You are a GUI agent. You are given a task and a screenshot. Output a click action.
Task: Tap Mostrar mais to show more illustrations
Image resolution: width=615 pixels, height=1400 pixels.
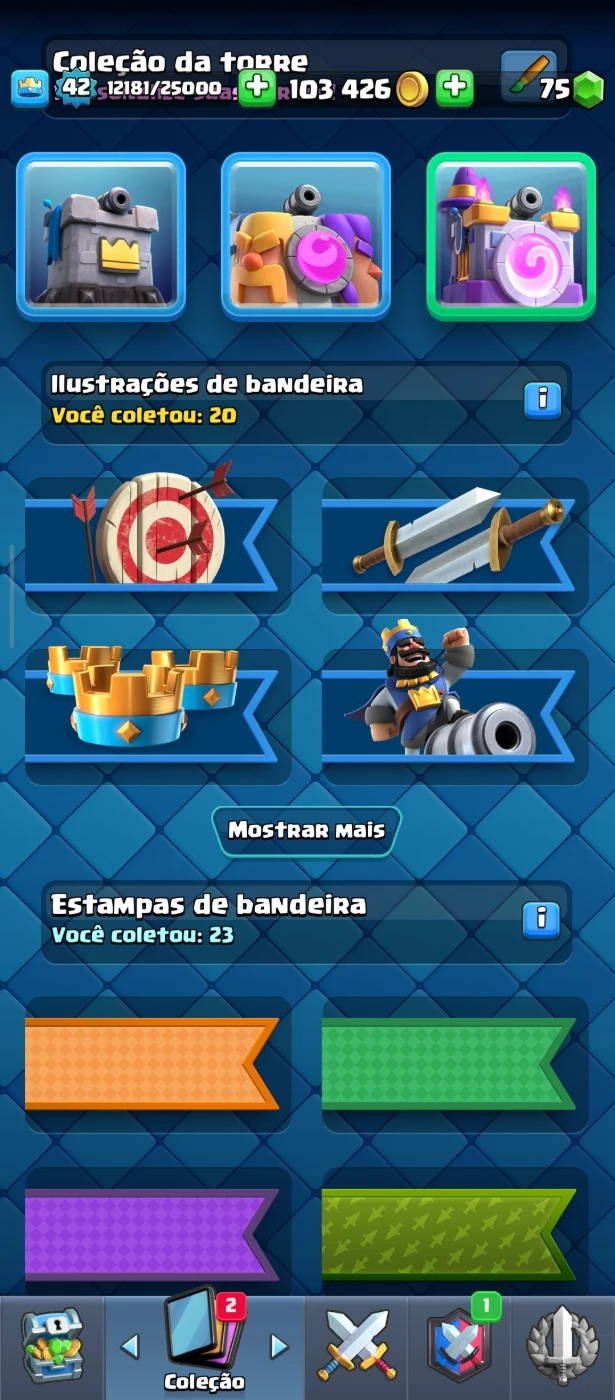[306, 830]
